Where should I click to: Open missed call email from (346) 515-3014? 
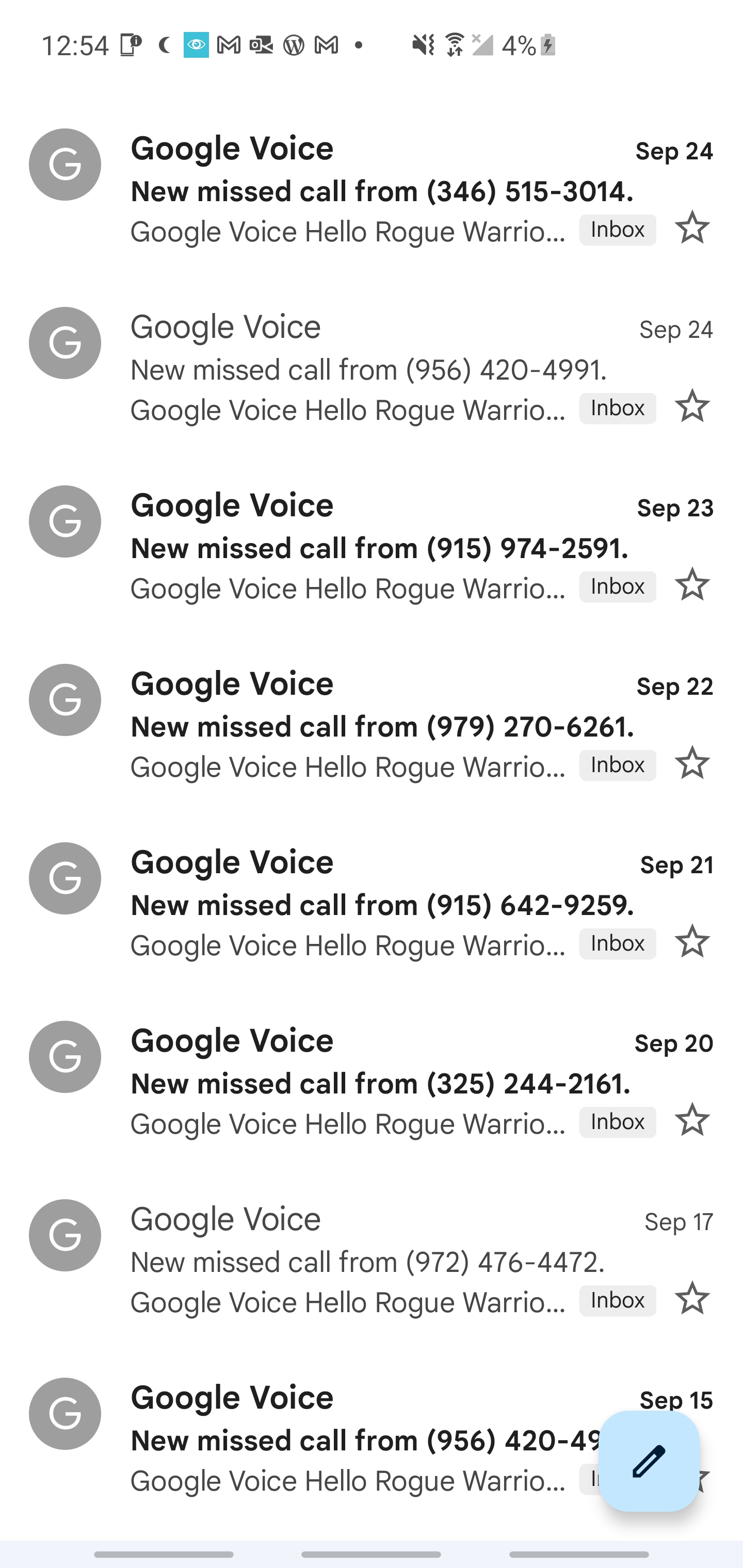382,191
